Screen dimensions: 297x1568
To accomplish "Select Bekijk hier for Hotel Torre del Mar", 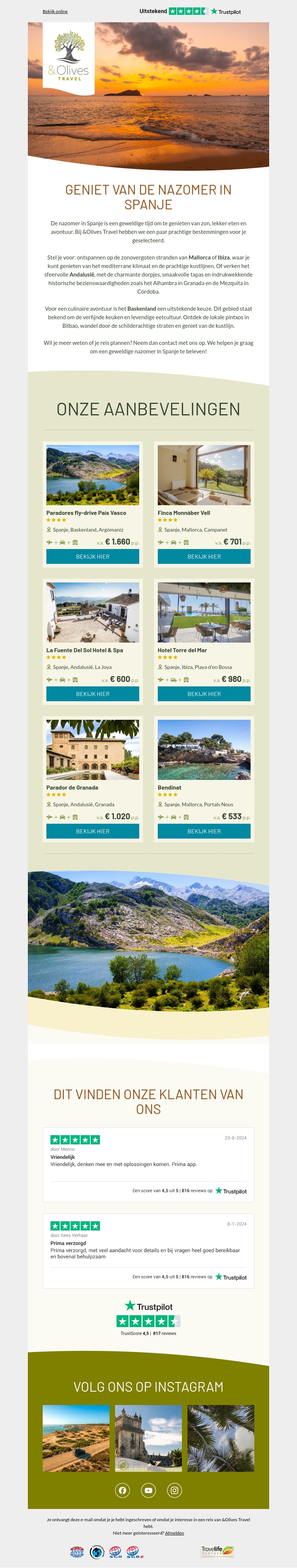I will (204, 694).
